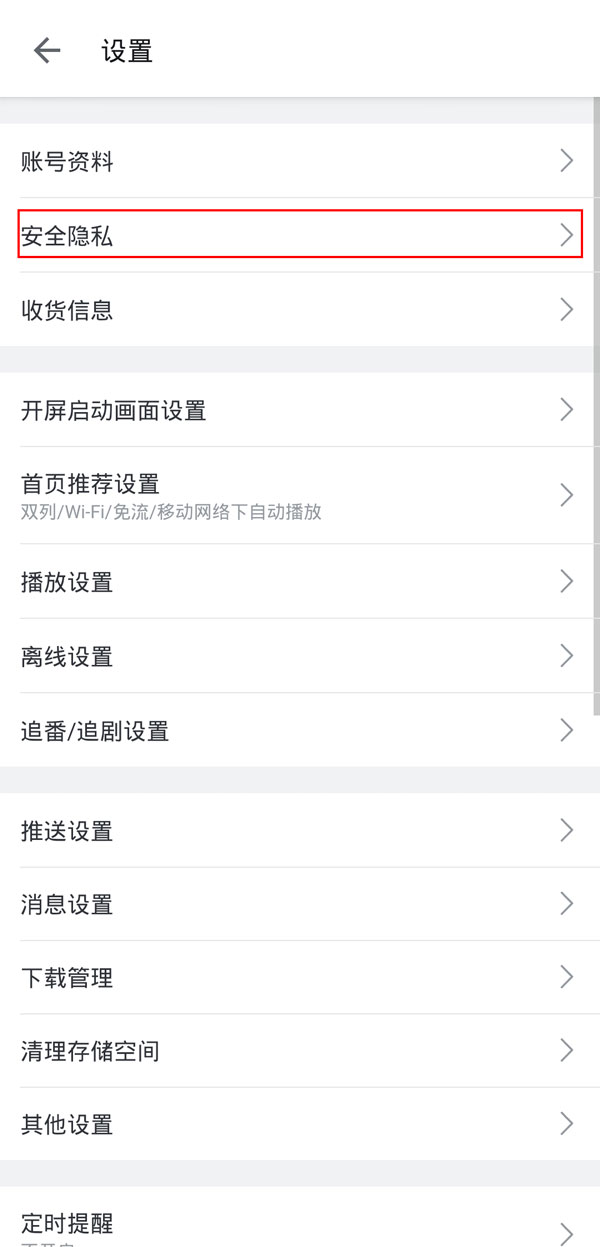Open 其他设置 row
600x1247 pixels.
[x=300, y=1124]
